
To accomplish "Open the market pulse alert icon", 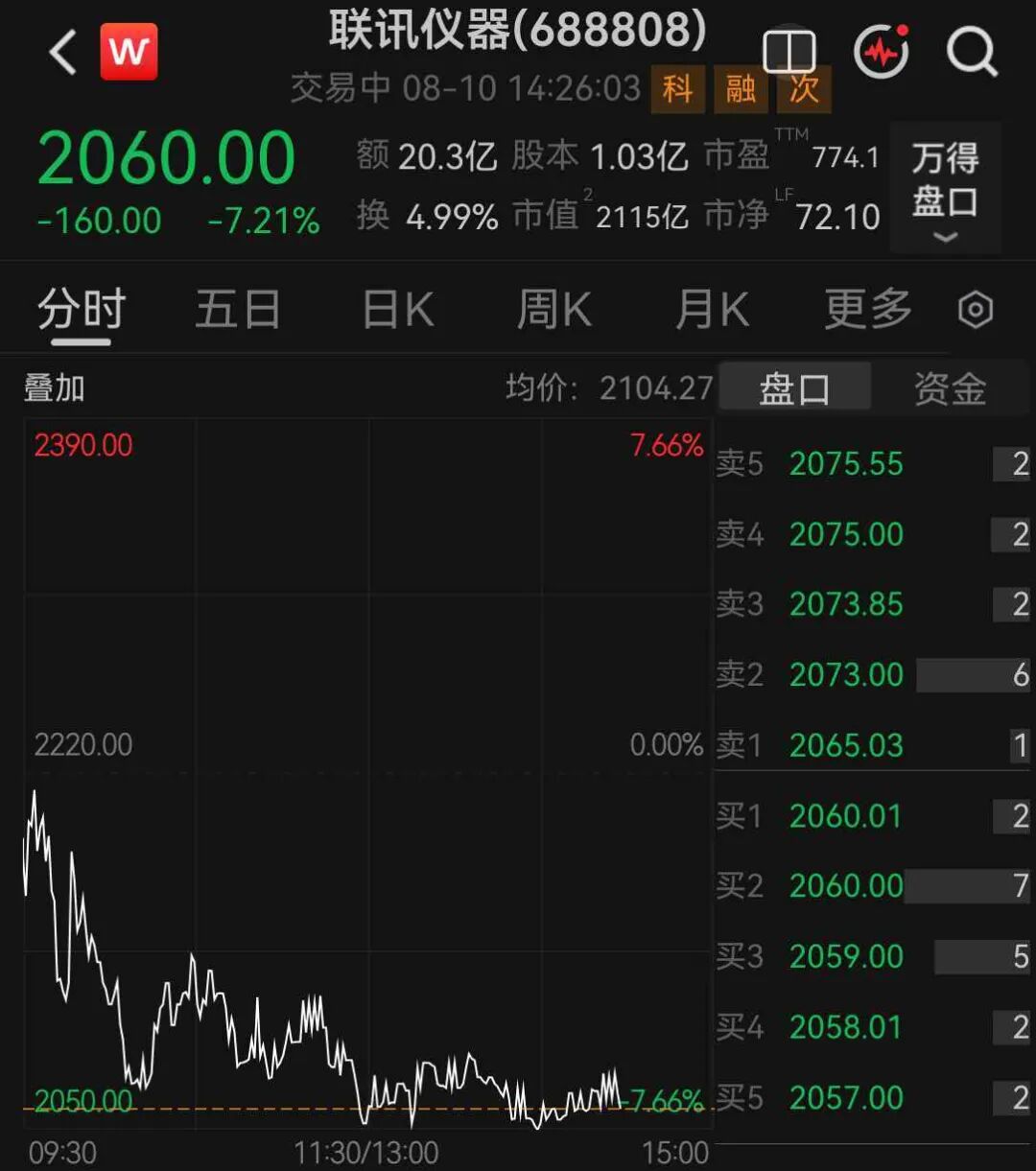I will (x=883, y=51).
